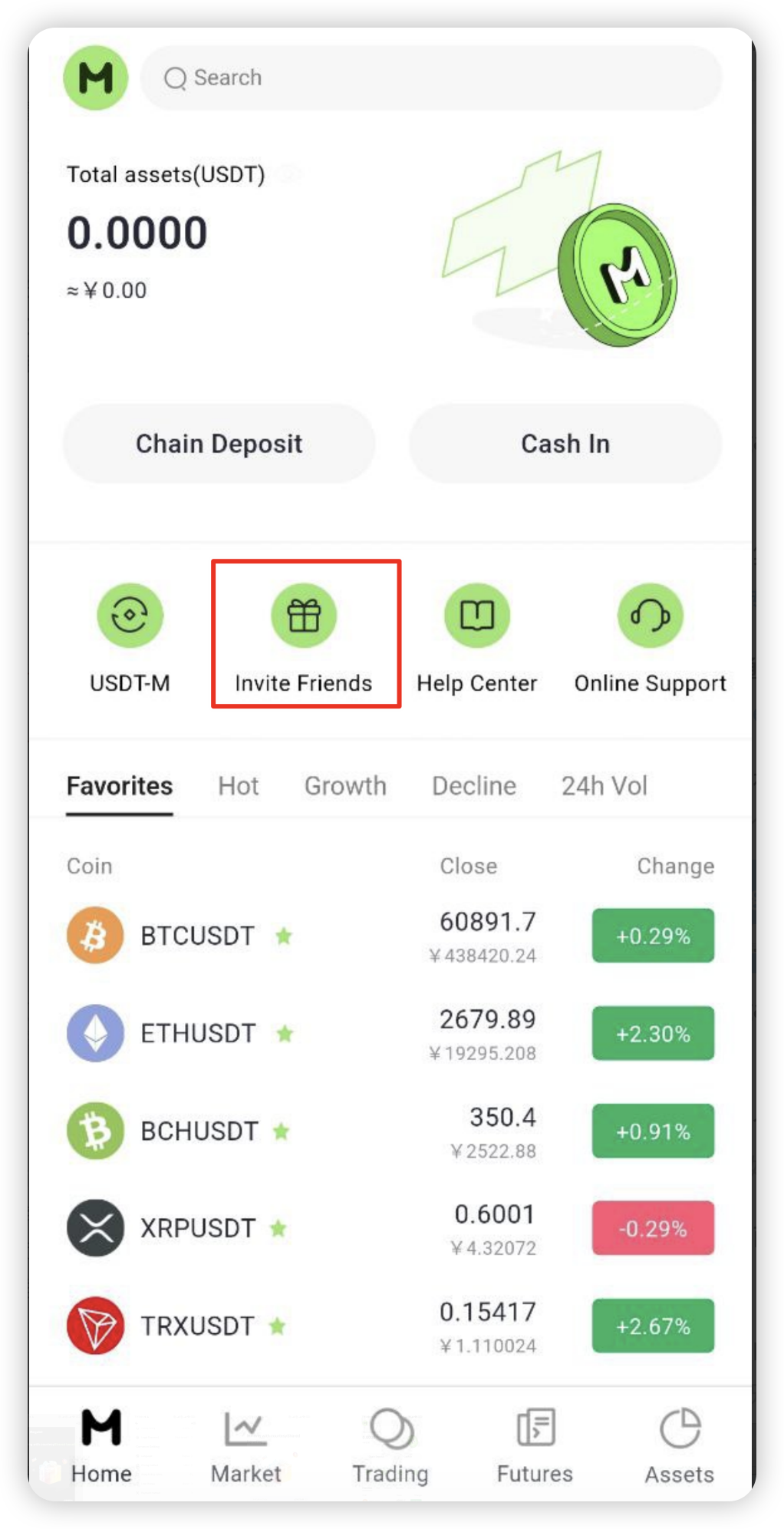Unfavorite BCHUSDT via its star

click(282, 1131)
